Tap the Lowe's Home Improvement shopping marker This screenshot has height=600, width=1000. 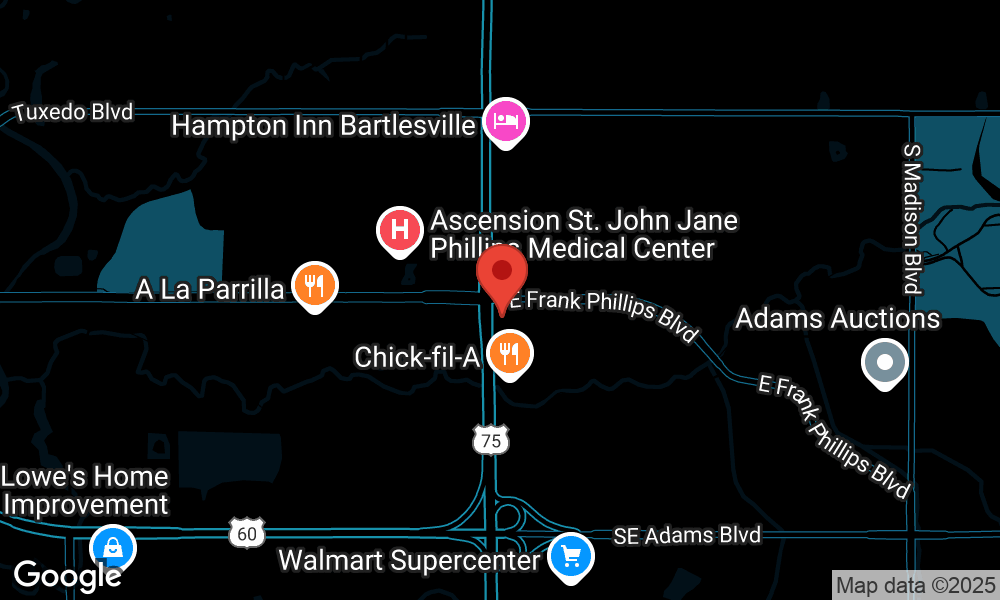[113, 548]
